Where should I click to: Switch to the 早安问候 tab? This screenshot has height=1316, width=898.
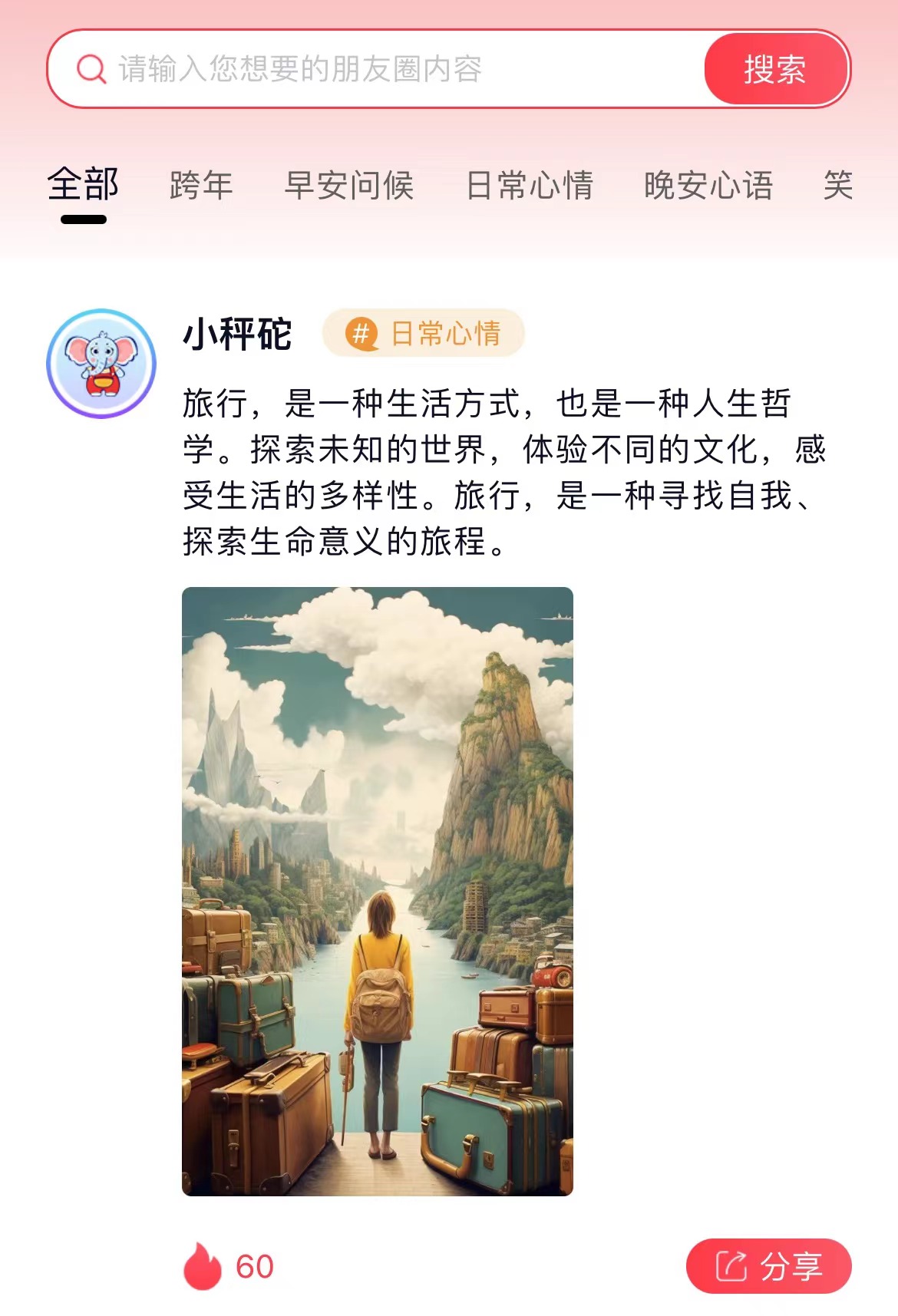click(x=349, y=186)
